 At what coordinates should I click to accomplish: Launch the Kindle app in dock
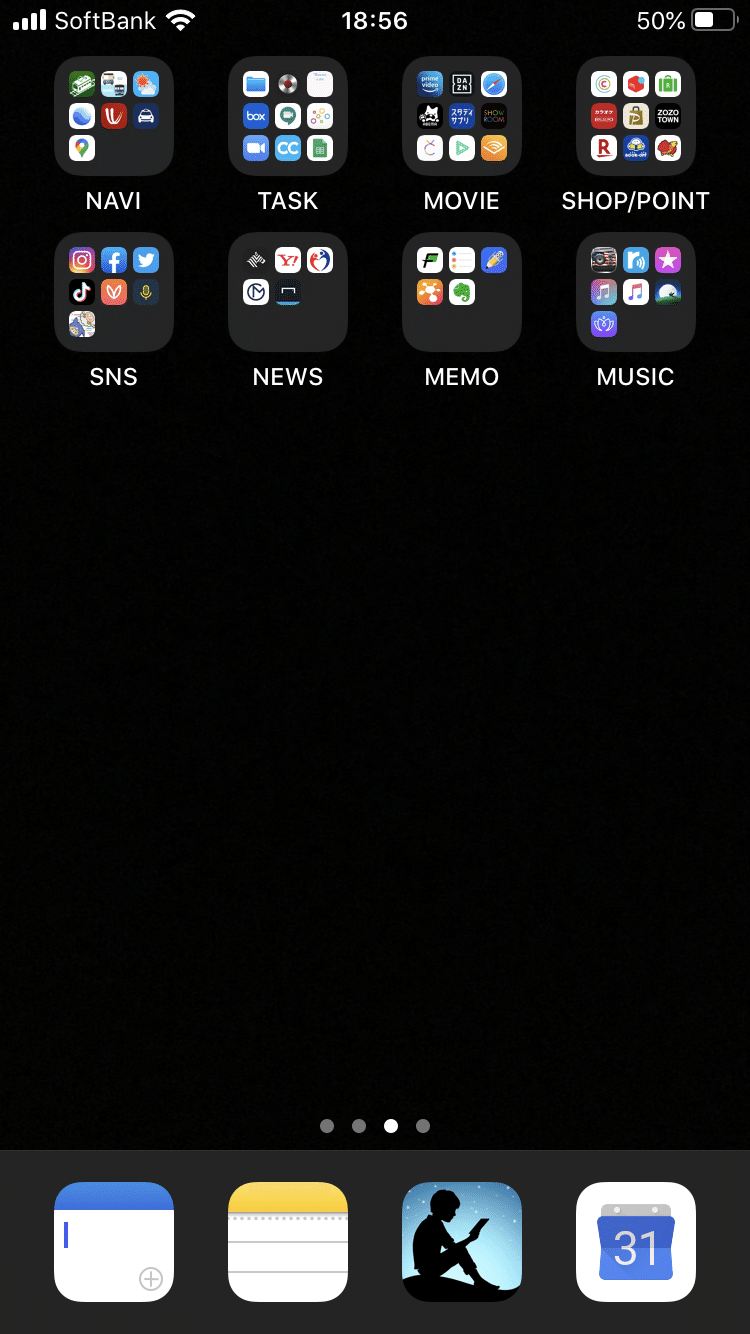coord(462,1242)
